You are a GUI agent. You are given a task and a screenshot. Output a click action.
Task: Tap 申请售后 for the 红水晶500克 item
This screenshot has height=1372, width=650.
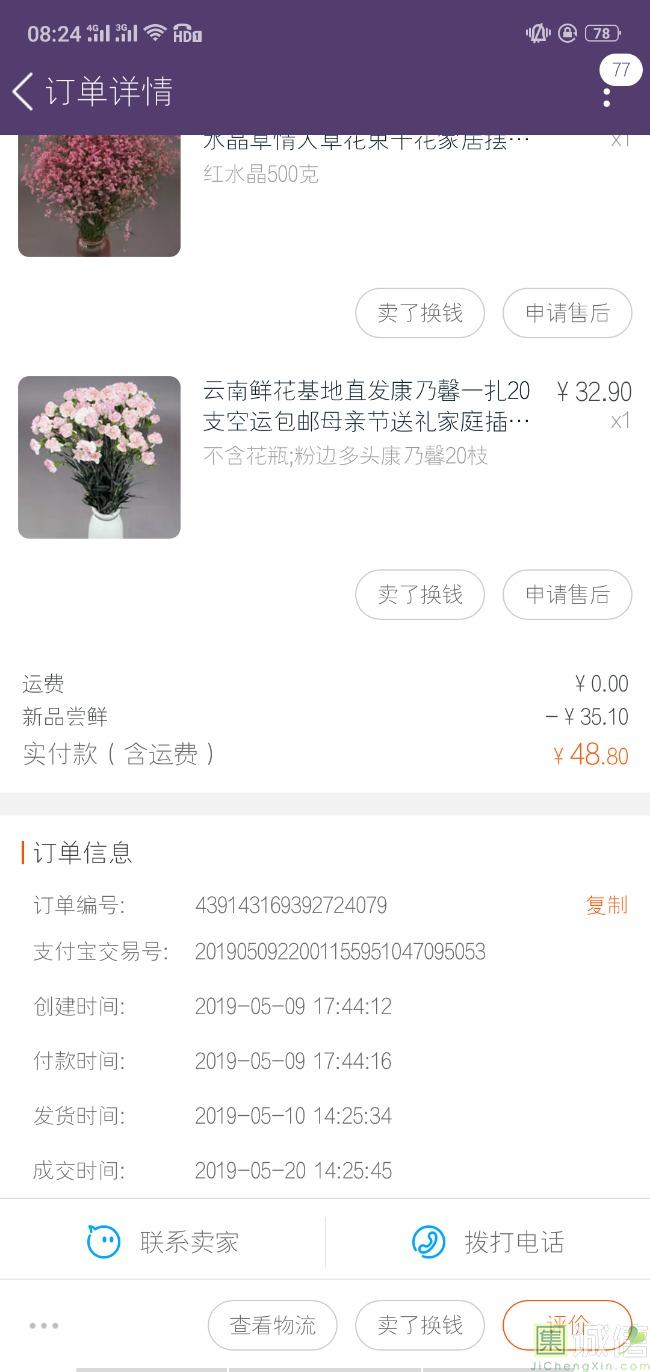point(567,313)
